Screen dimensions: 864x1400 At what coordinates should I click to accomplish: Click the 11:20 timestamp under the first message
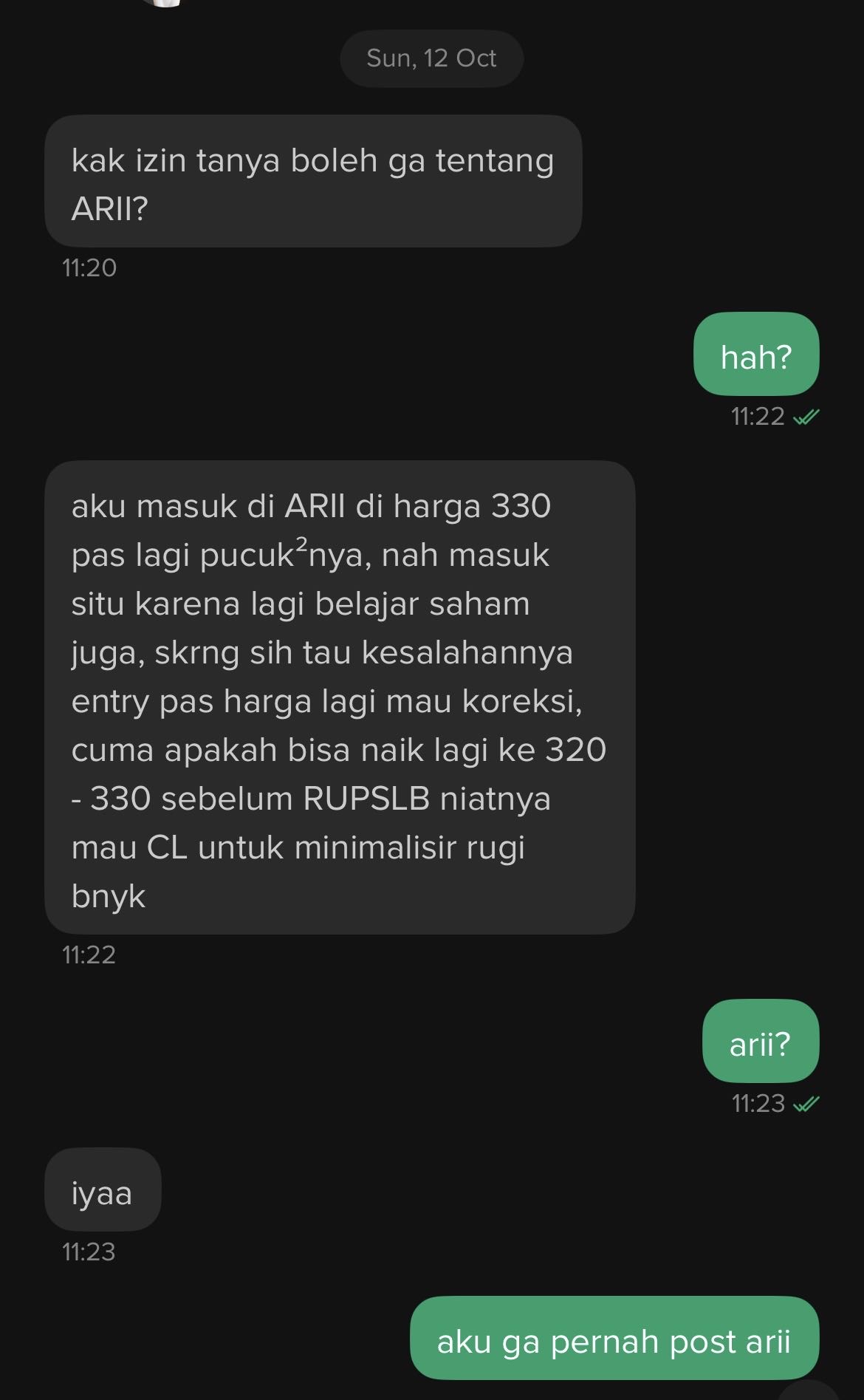tap(89, 269)
